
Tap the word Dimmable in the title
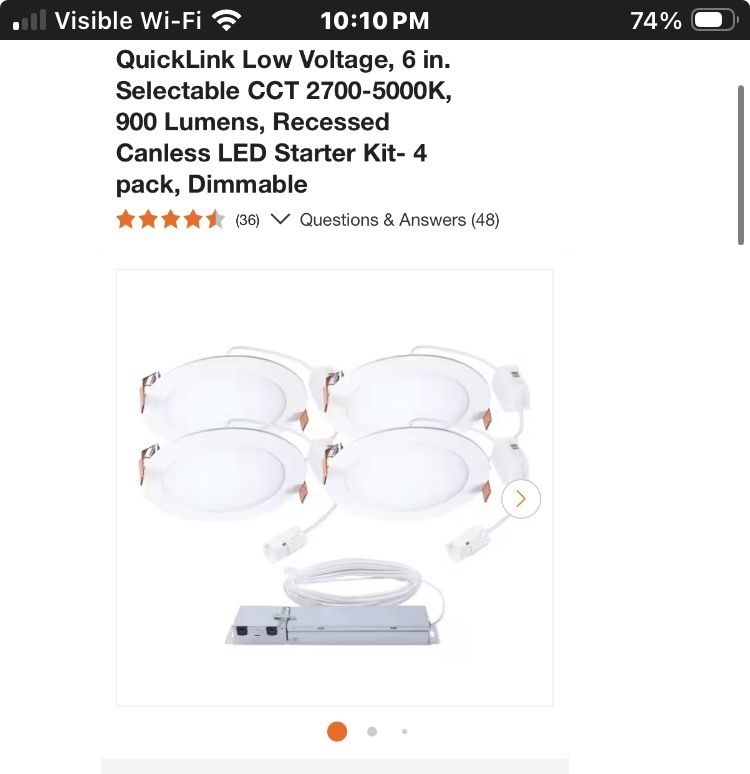[x=247, y=184]
